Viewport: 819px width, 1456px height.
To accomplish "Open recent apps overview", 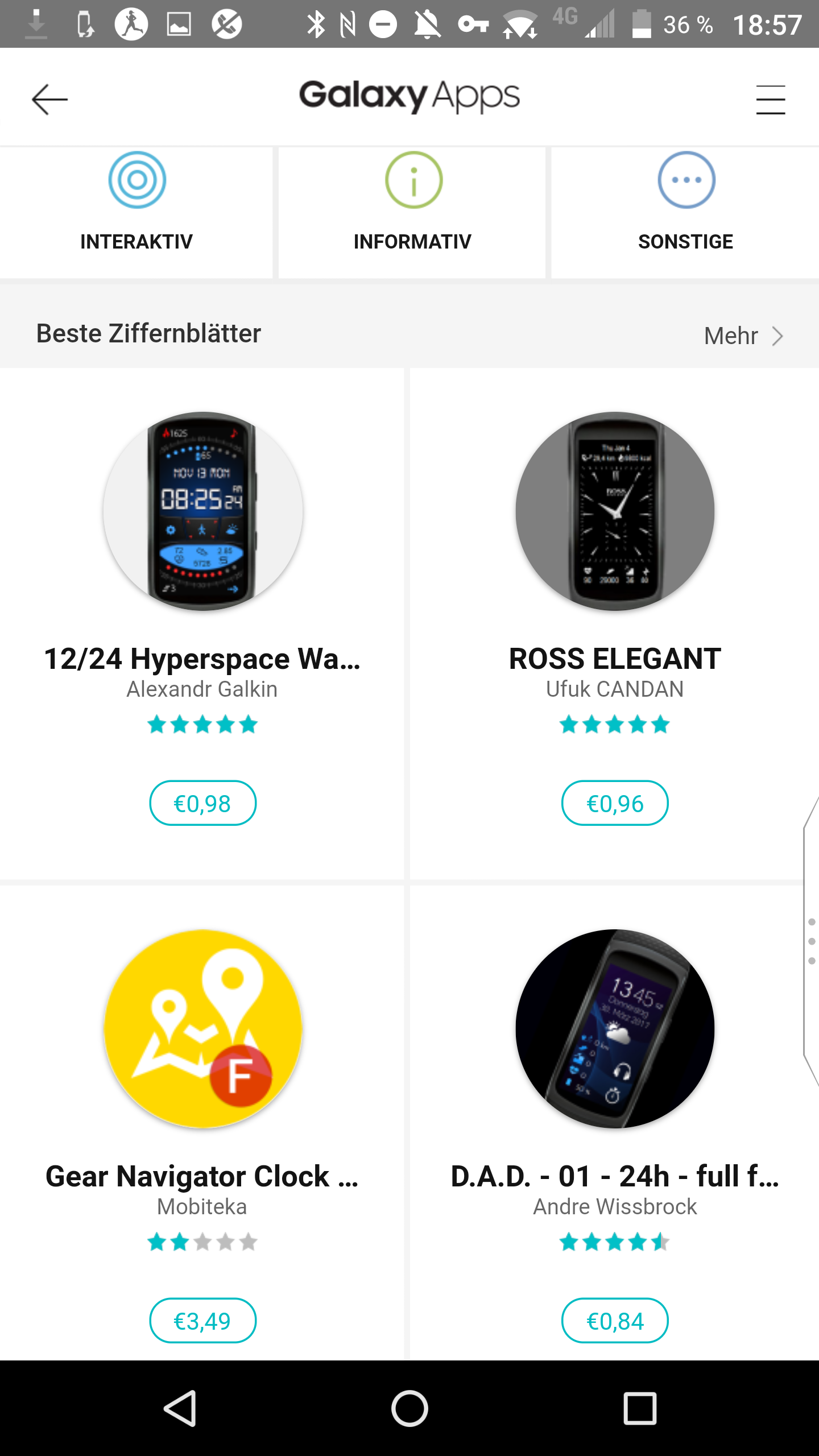I will pyautogui.click(x=640, y=1408).
